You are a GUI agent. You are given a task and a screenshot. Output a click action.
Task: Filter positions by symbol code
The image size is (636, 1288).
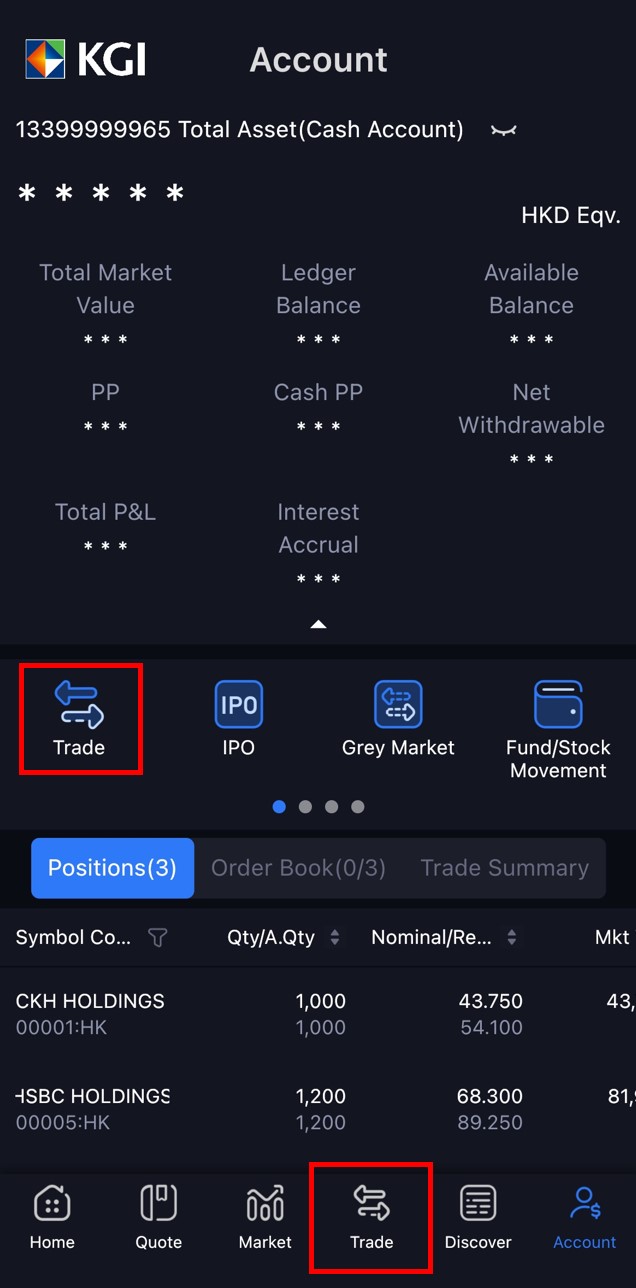click(157, 937)
